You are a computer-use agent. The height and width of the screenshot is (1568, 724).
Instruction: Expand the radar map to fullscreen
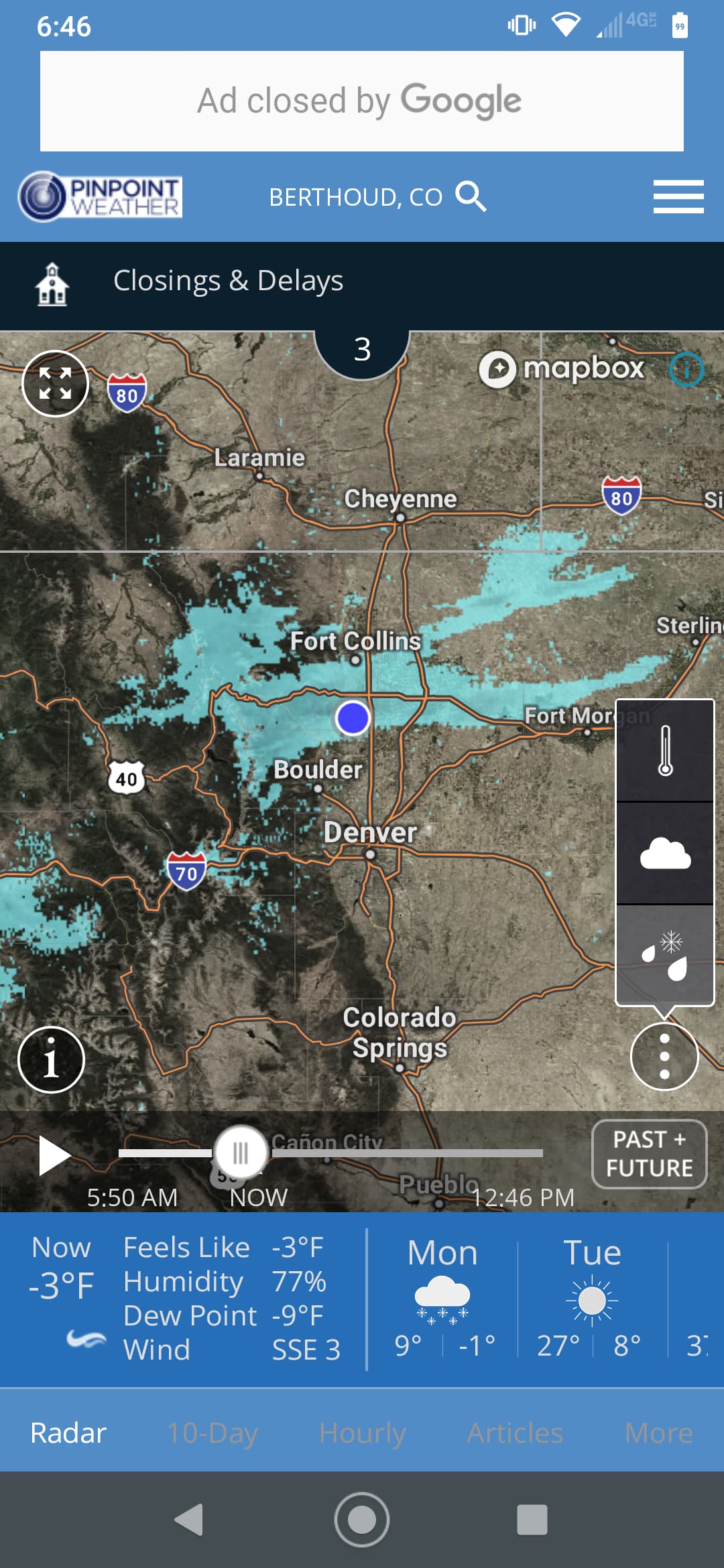coord(55,384)
